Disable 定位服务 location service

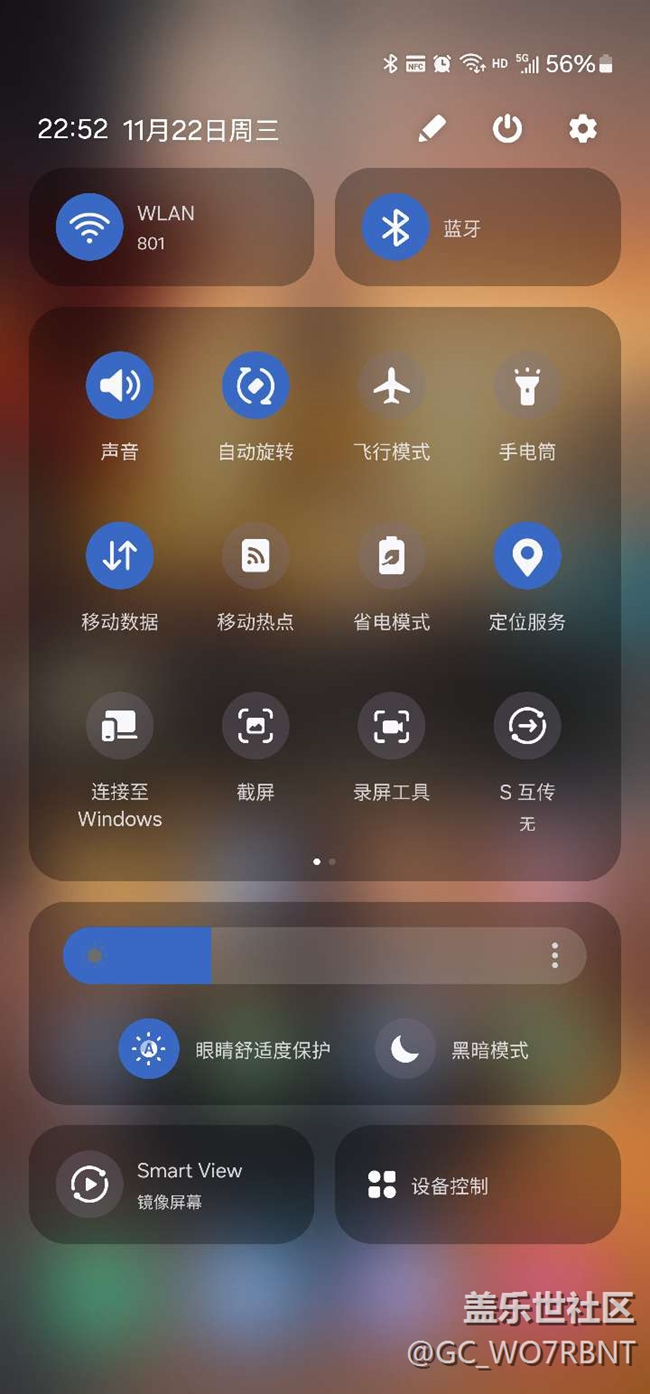527,555
